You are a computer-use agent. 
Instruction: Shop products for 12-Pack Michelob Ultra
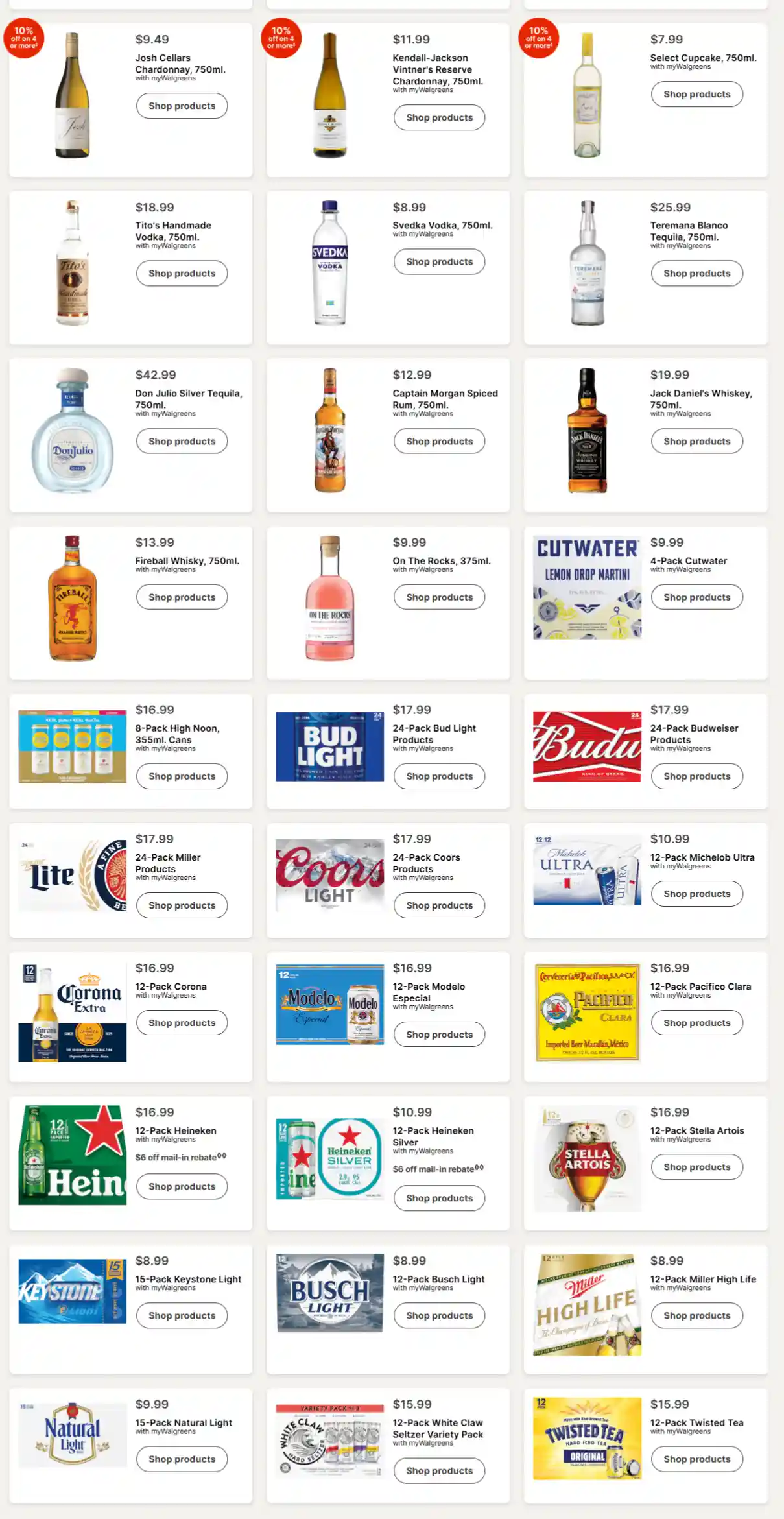696,893
